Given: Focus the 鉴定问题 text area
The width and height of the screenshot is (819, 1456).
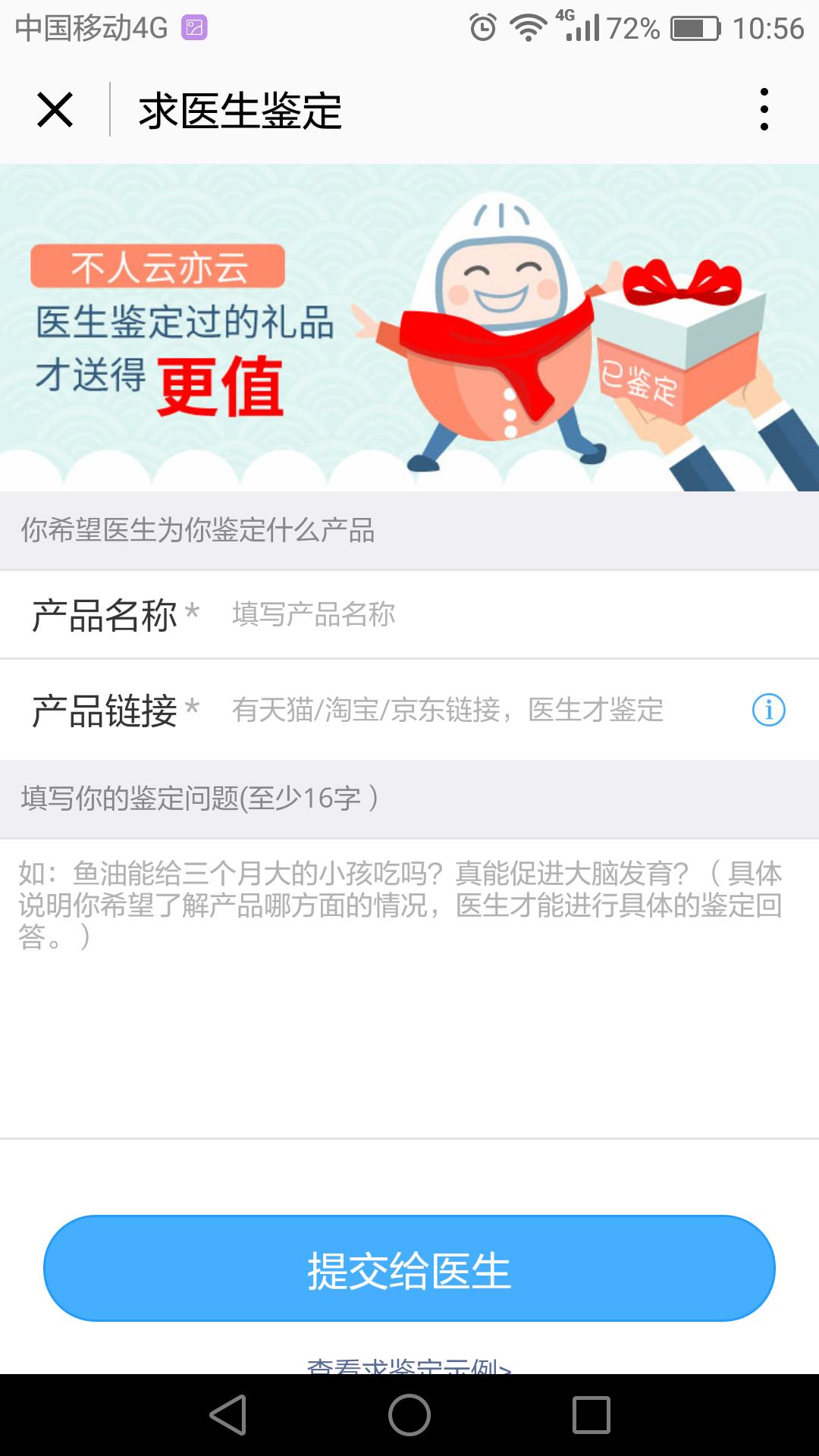Looking at the screenshot, I should (409, 986).
